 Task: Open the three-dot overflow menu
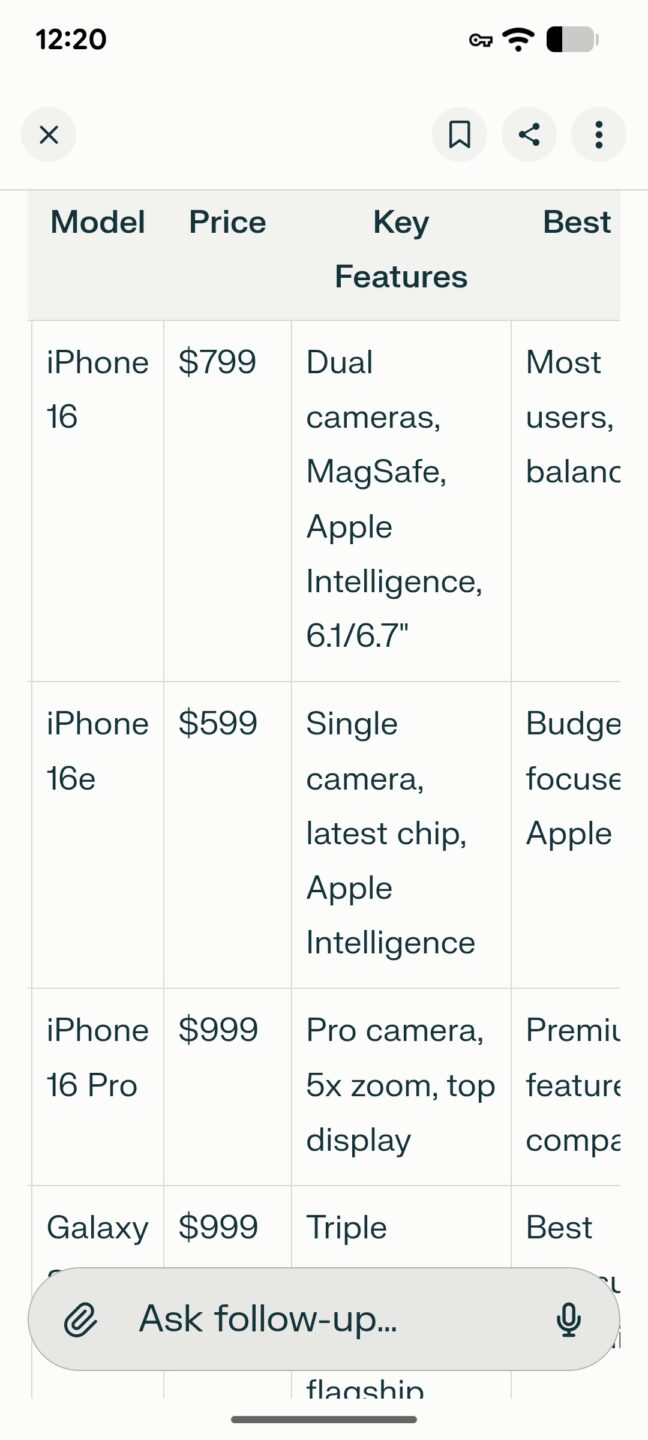point(598,134)
